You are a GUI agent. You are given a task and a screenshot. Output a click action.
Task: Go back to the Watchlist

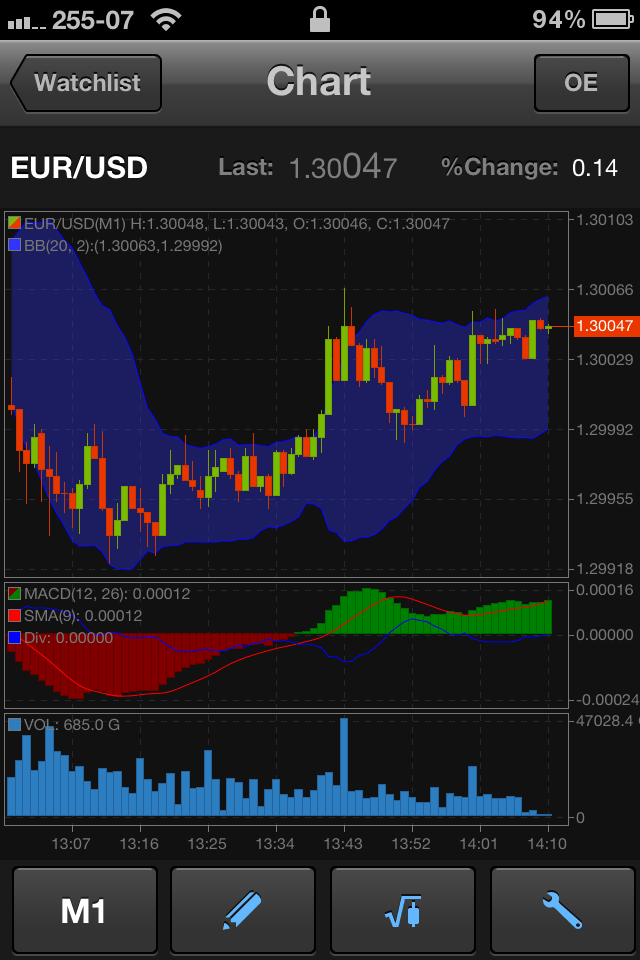click(86, 83)
